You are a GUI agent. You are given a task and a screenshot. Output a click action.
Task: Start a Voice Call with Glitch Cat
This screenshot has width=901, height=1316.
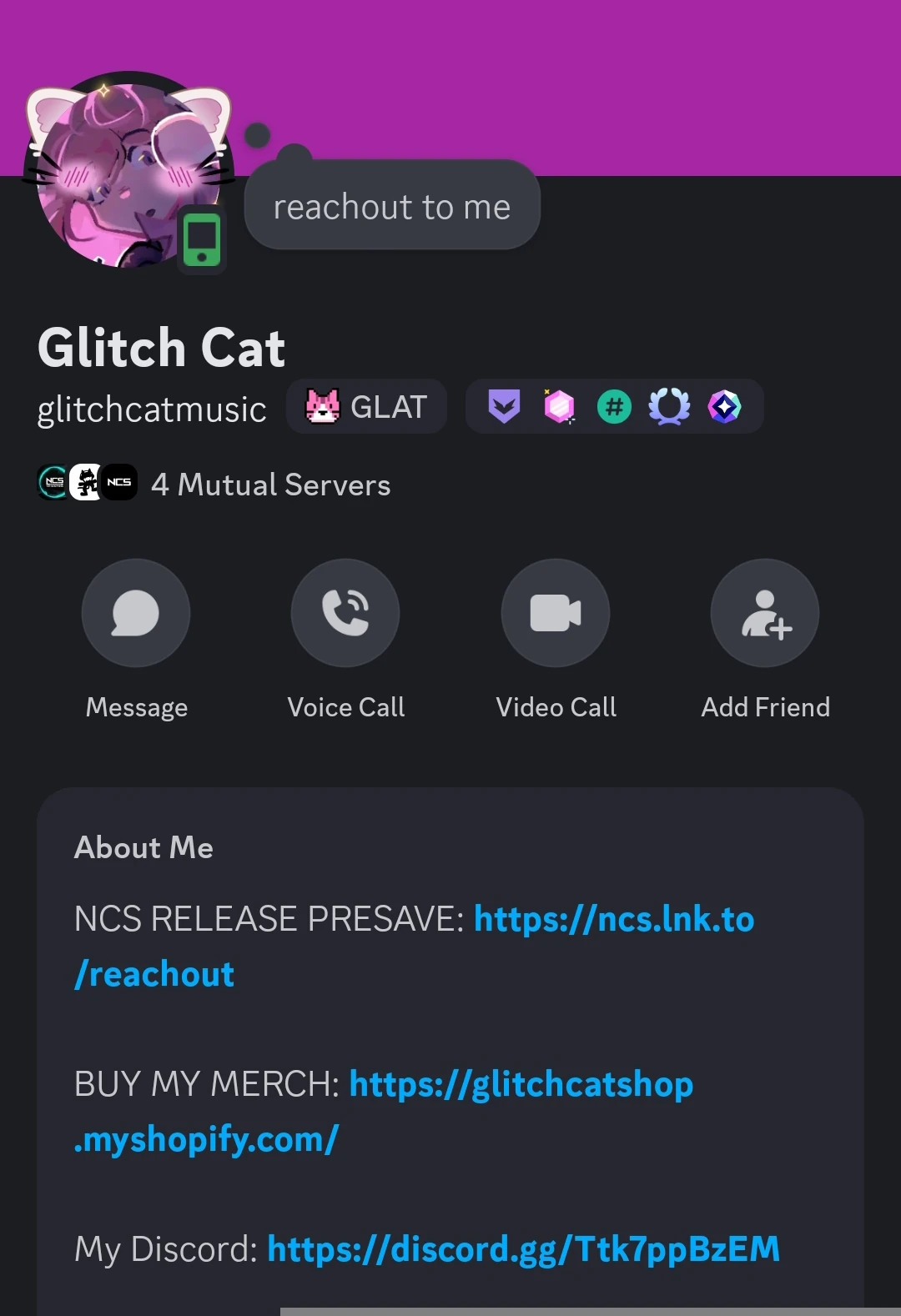tap(345, 613)
